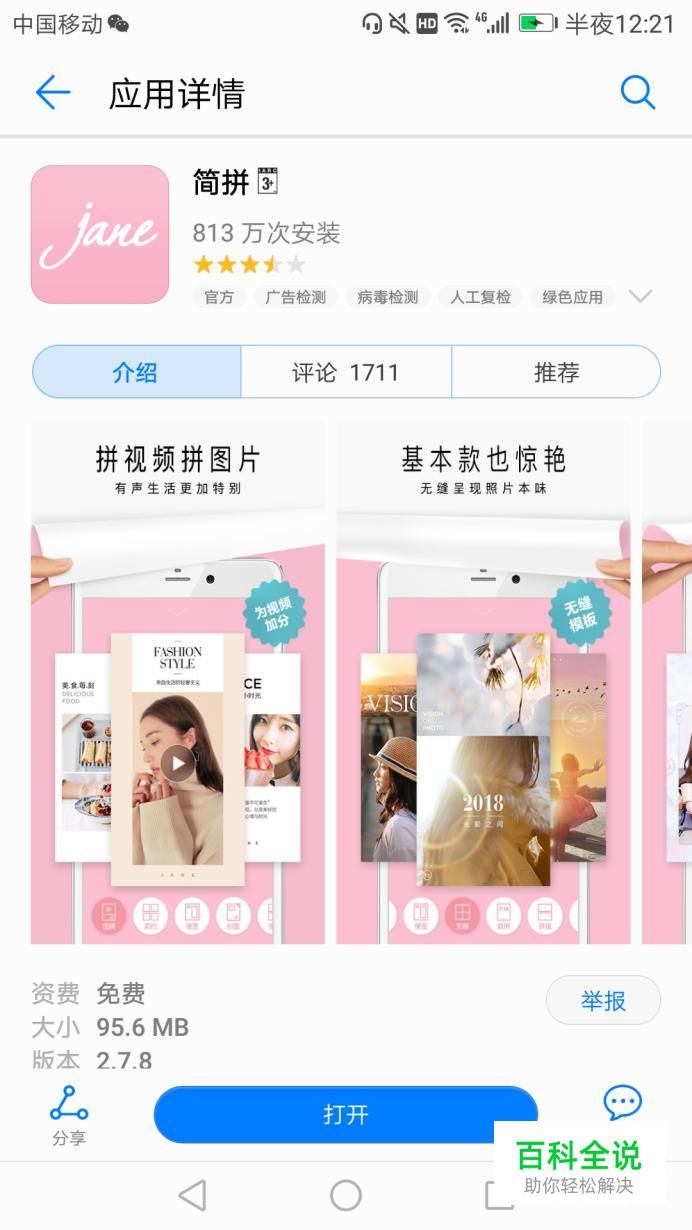Select the 介绍 tab

point(136,373)
